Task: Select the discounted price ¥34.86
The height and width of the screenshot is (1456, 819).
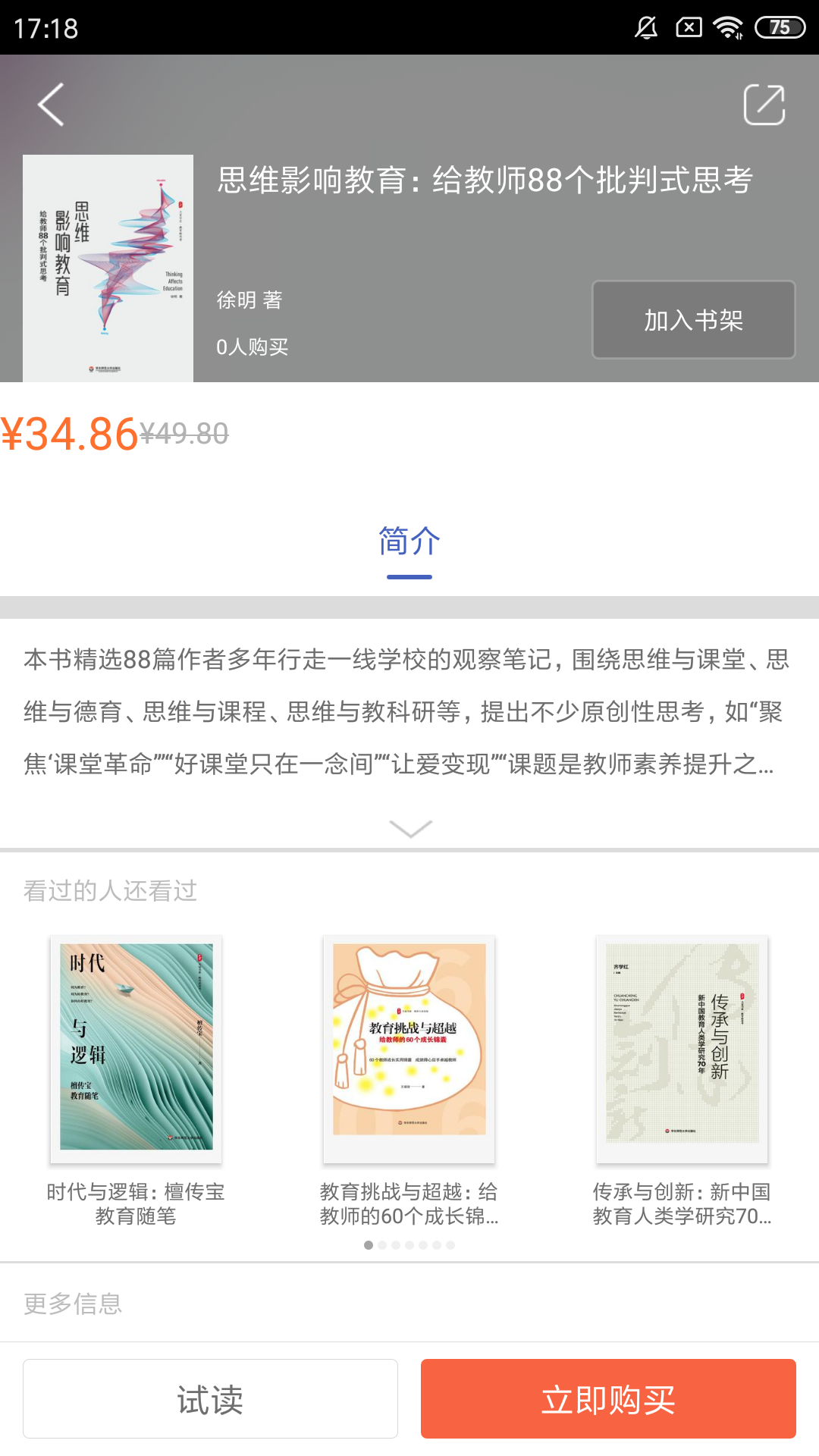Action: 68,434
